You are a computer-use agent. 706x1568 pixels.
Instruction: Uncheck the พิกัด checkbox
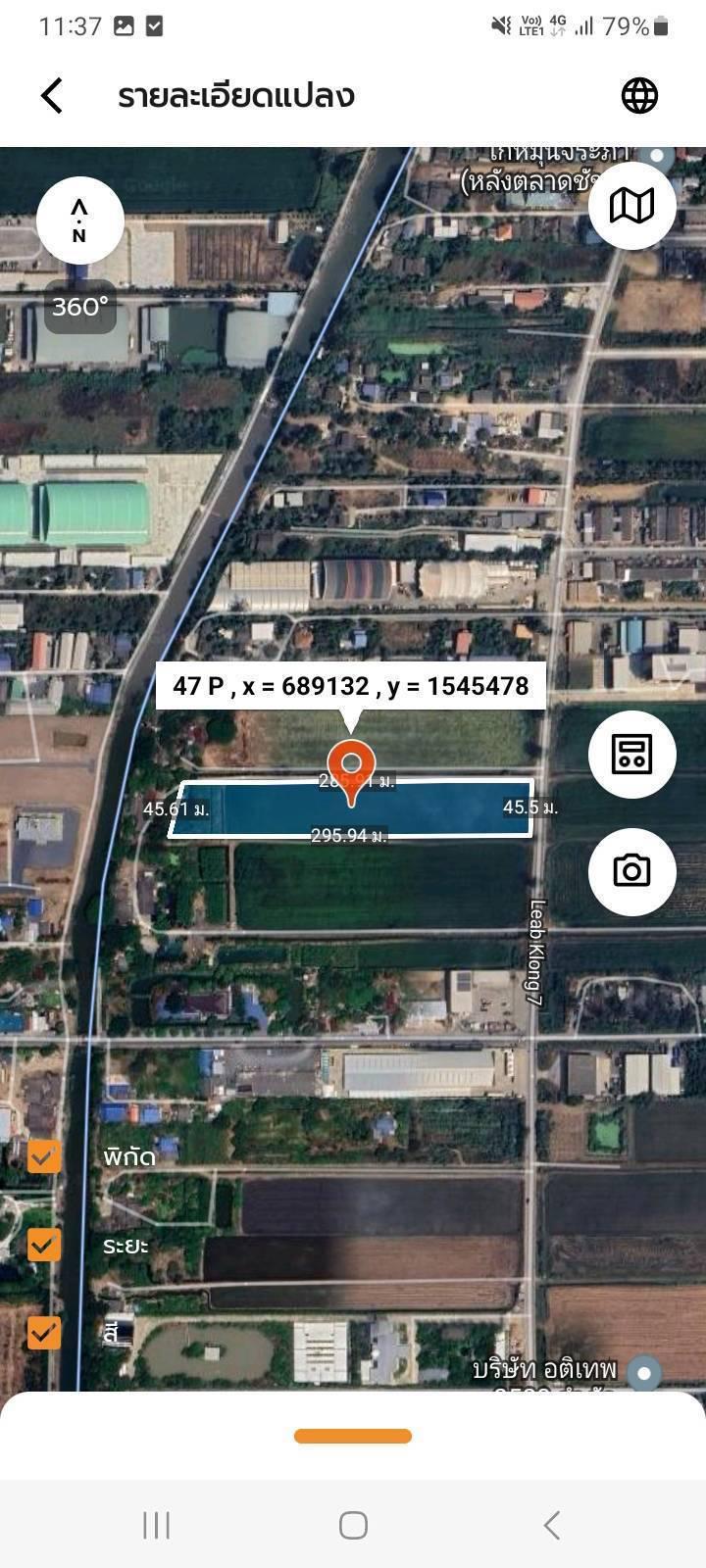pyautogui.click(x=44, y=1156)
